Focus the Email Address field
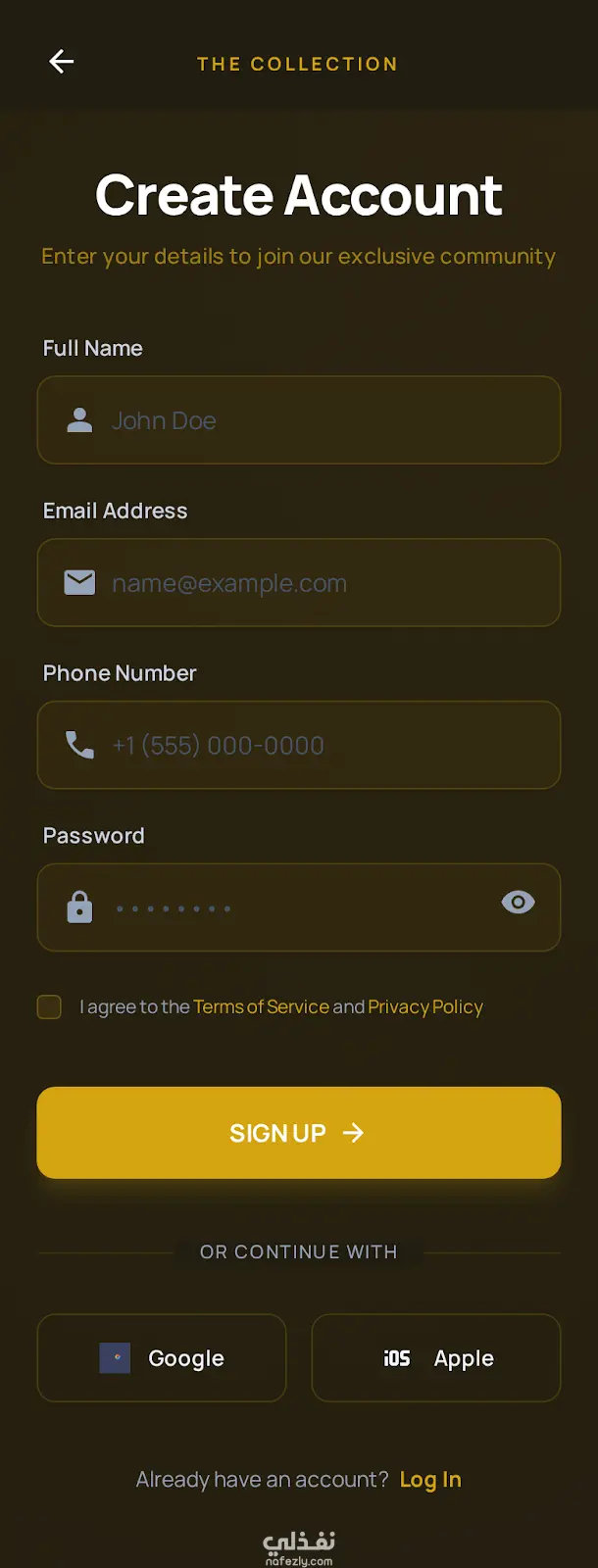598x1568 pixels. [x=299, y=583]
